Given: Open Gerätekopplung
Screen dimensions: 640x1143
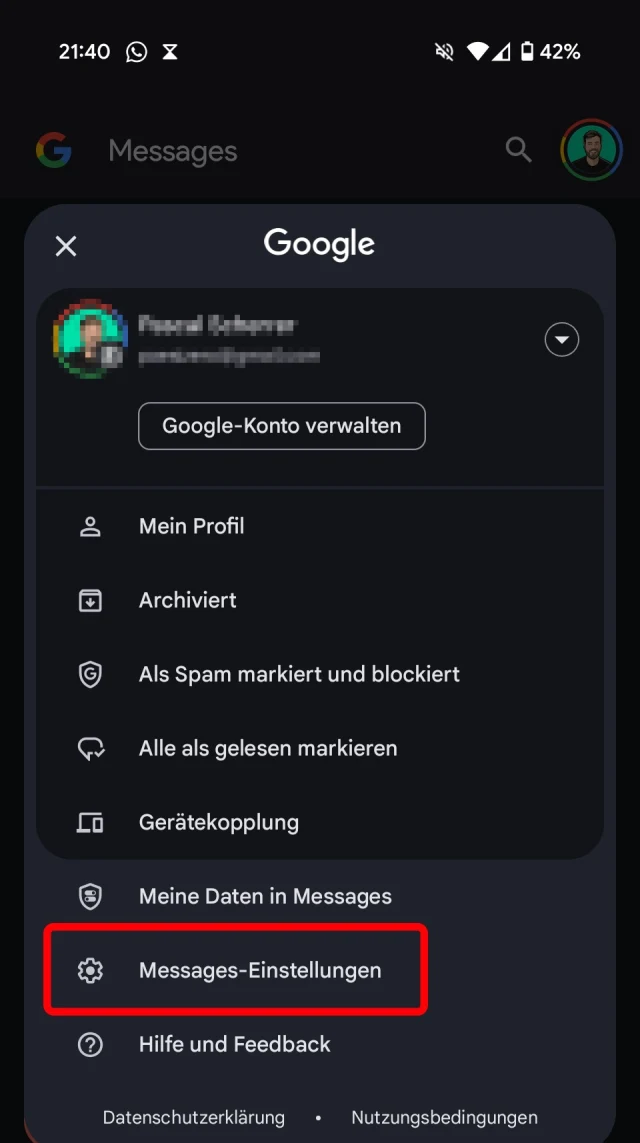Looking at the screenshot, I should [219, 822].
